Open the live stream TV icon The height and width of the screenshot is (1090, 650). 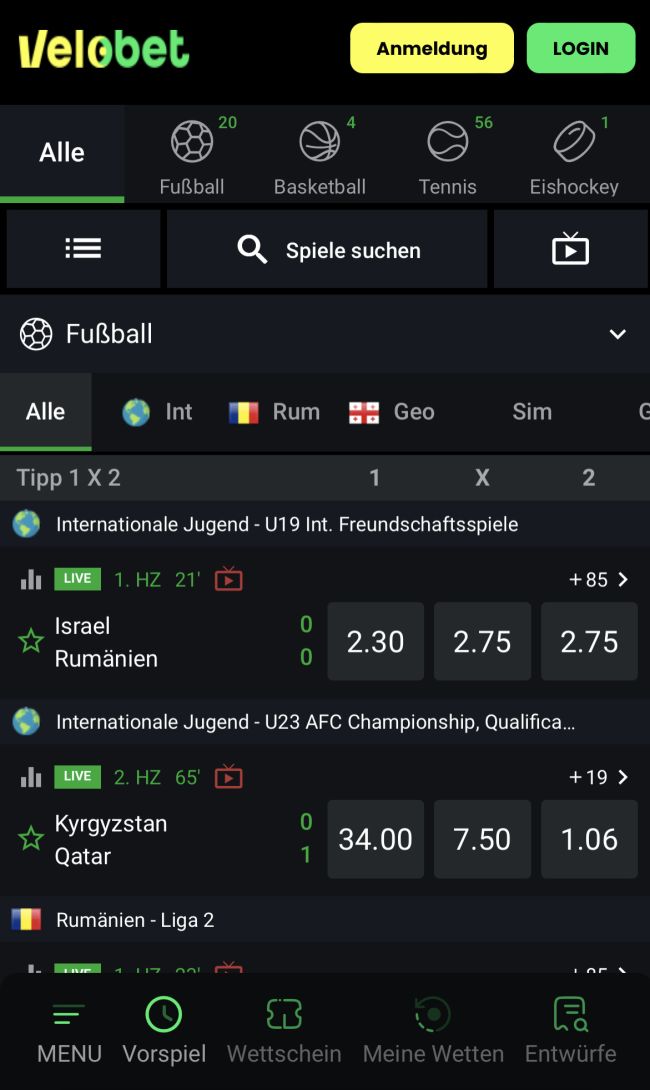pos(570,249)
